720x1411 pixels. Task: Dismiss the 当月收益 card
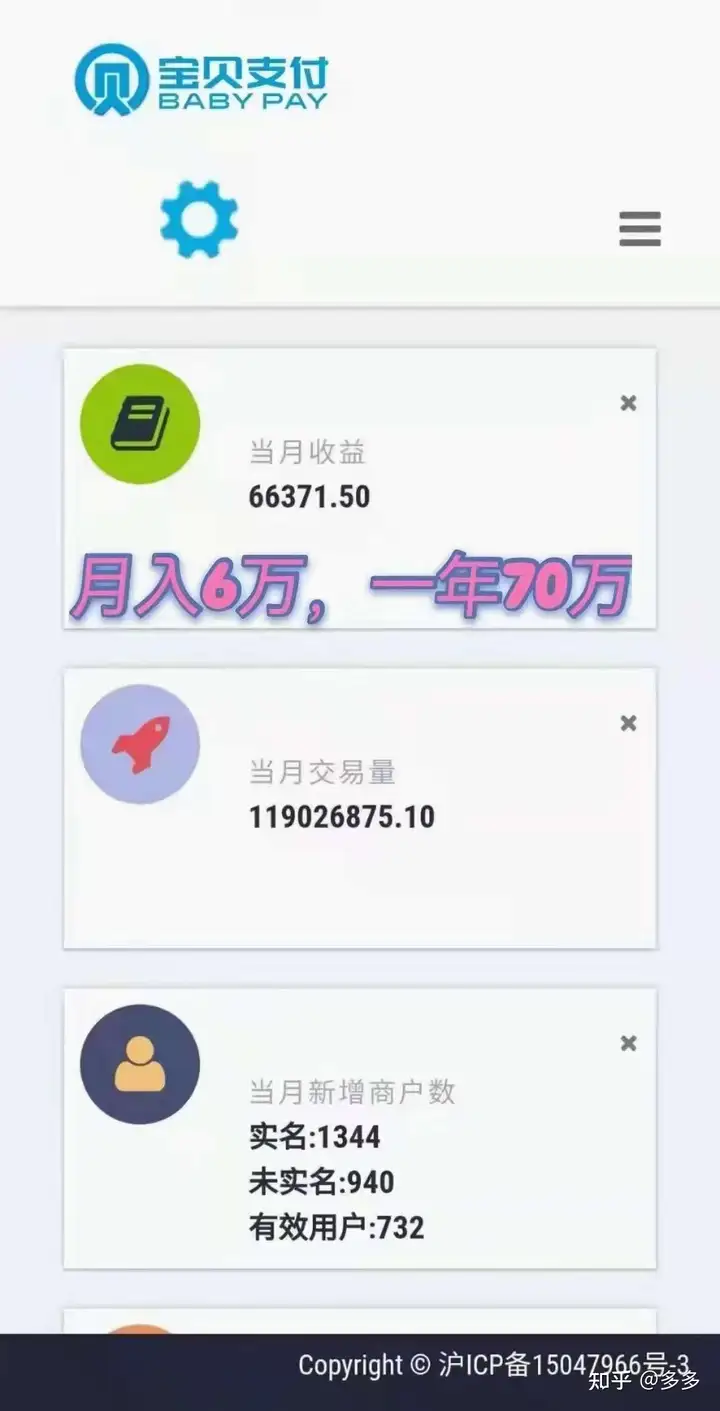(x=628, y=403)
